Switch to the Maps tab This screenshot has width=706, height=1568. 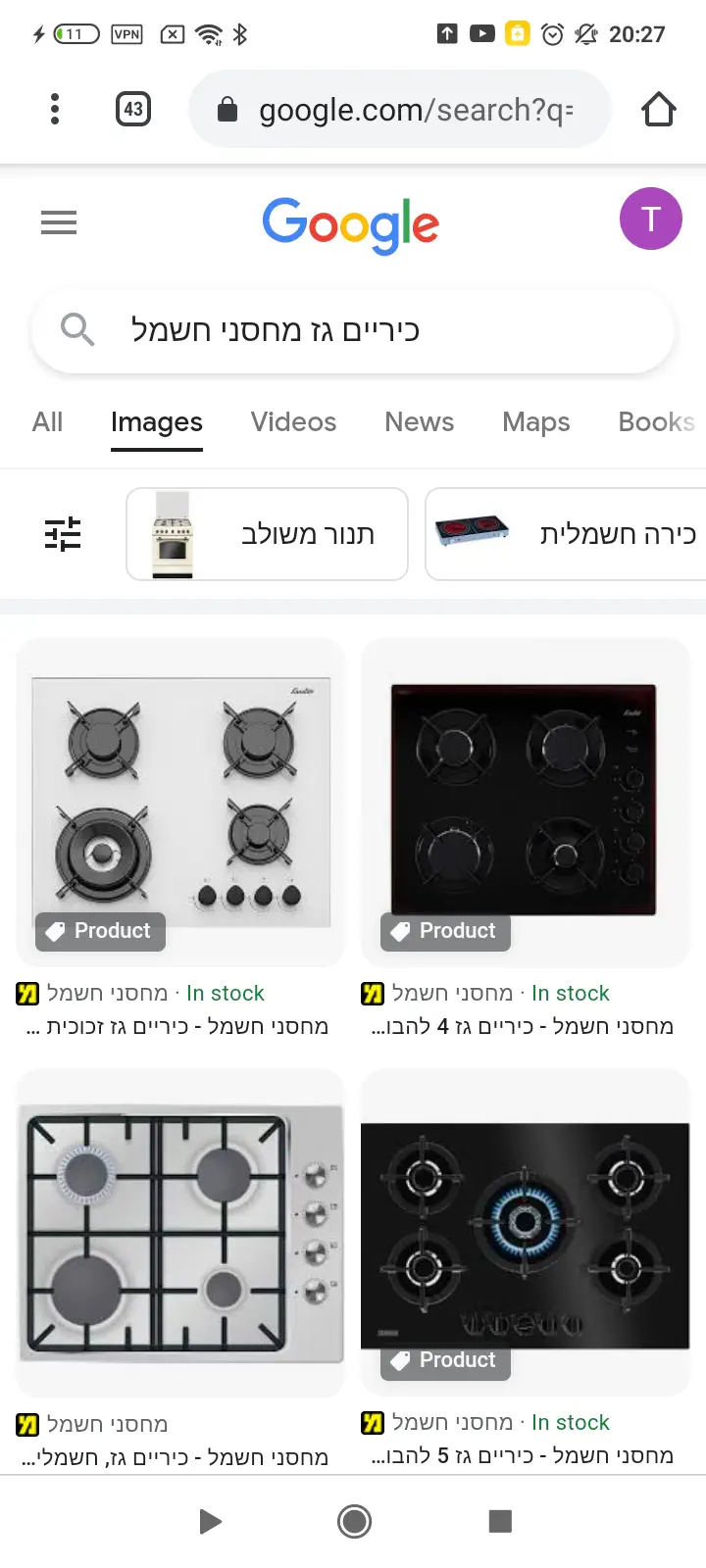535,422
